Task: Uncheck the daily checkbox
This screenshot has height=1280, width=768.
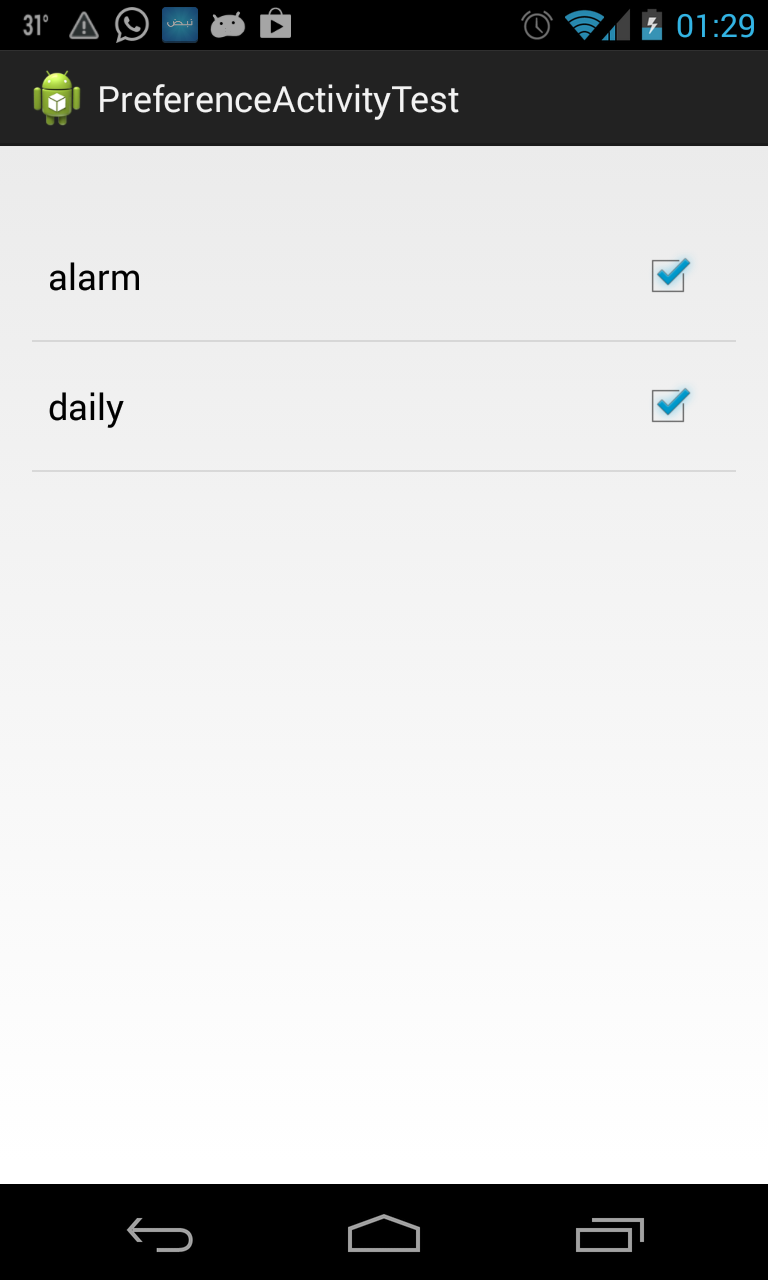Action: [668, 406]
